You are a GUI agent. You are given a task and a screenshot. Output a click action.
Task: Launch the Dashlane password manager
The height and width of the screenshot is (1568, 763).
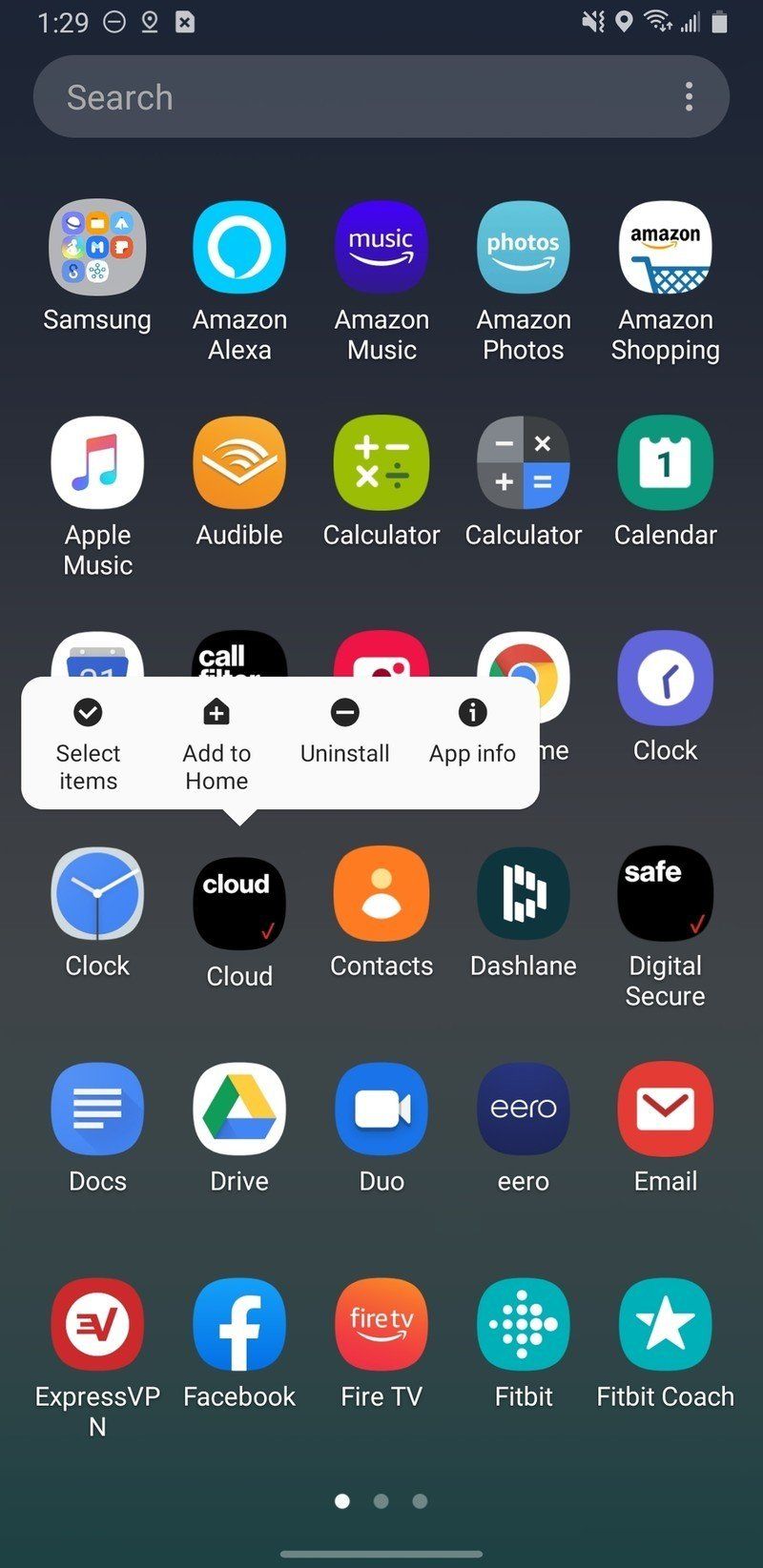pos(523,892)
